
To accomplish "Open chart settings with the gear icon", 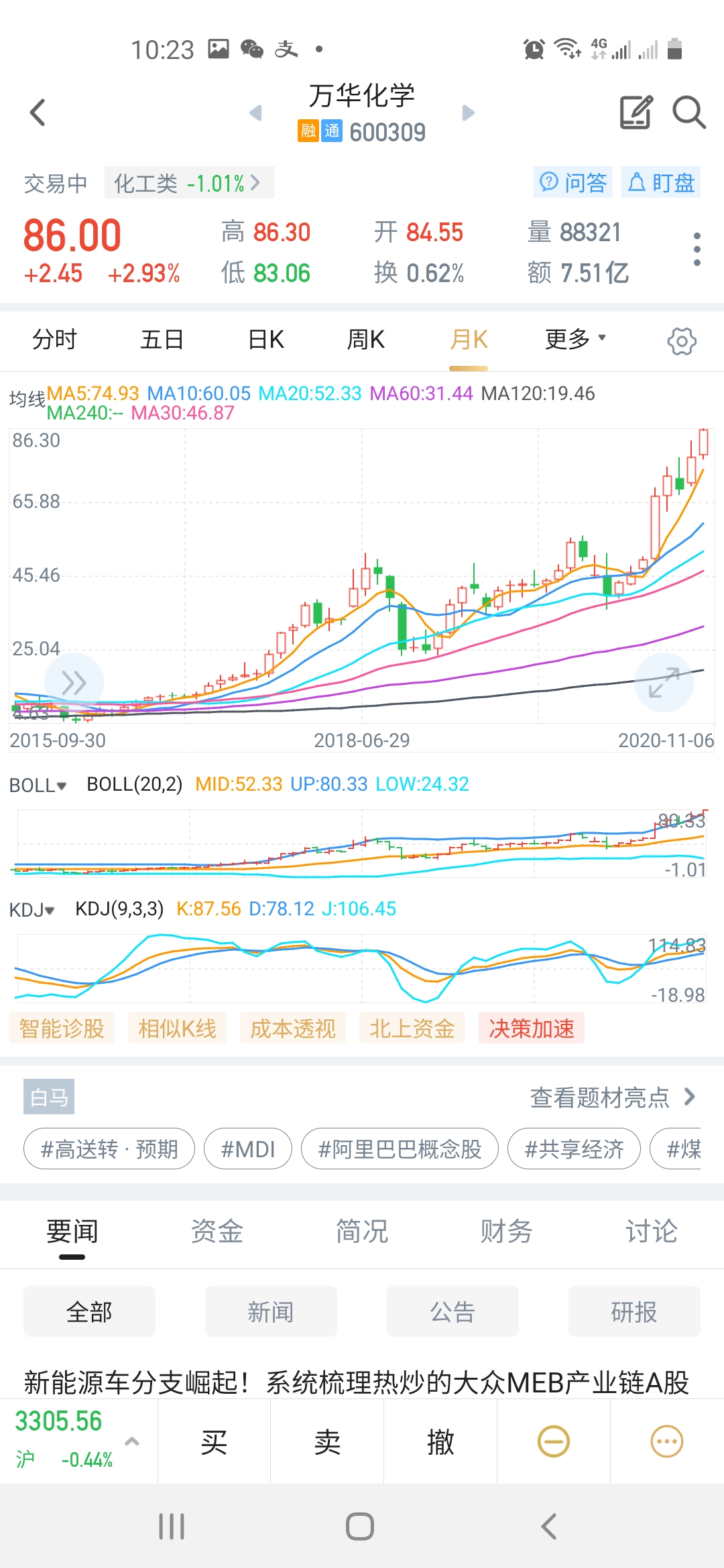I will click(x=682, y=340).
